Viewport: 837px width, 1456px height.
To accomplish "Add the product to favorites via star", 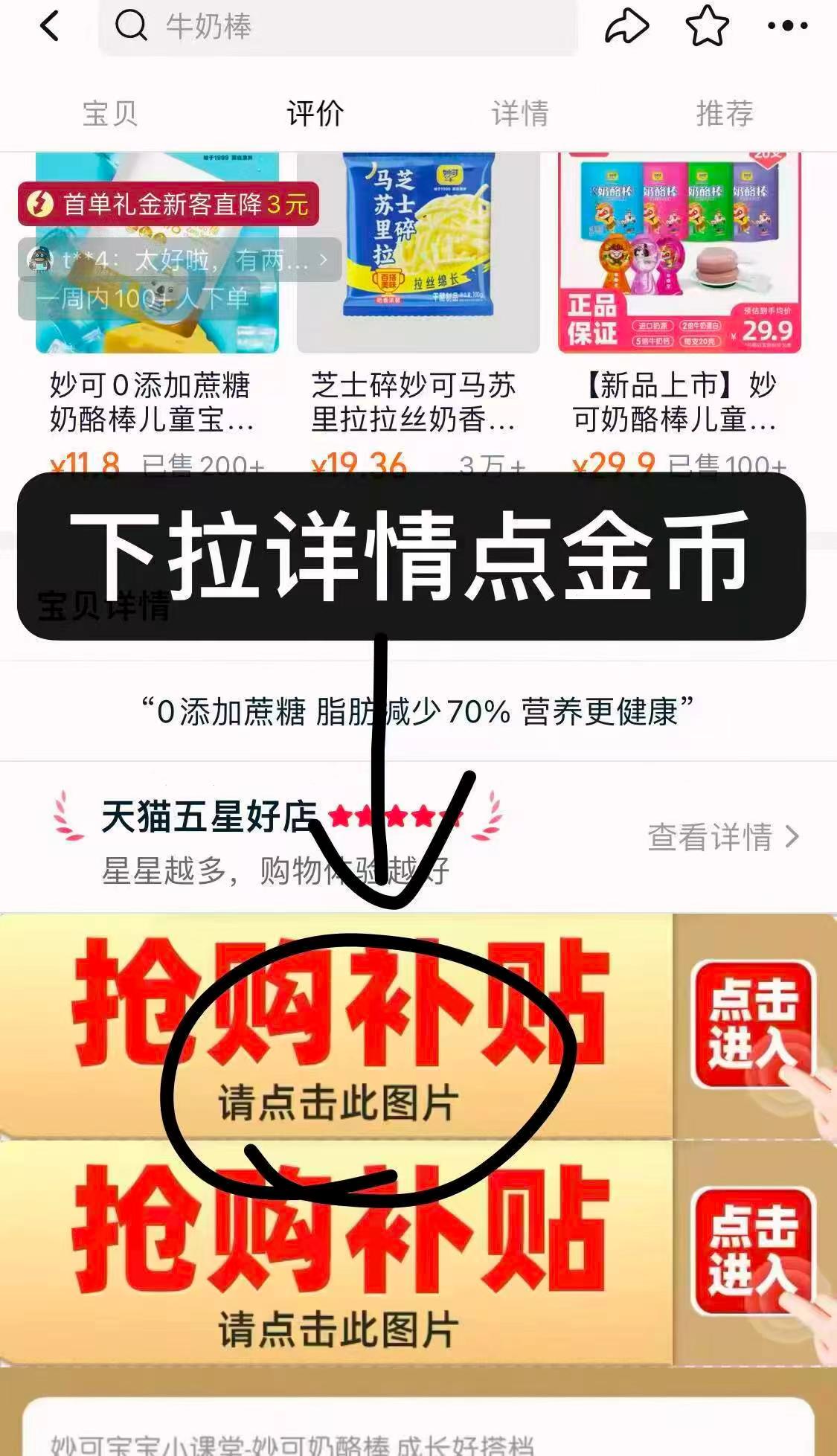I will (707, 28).
